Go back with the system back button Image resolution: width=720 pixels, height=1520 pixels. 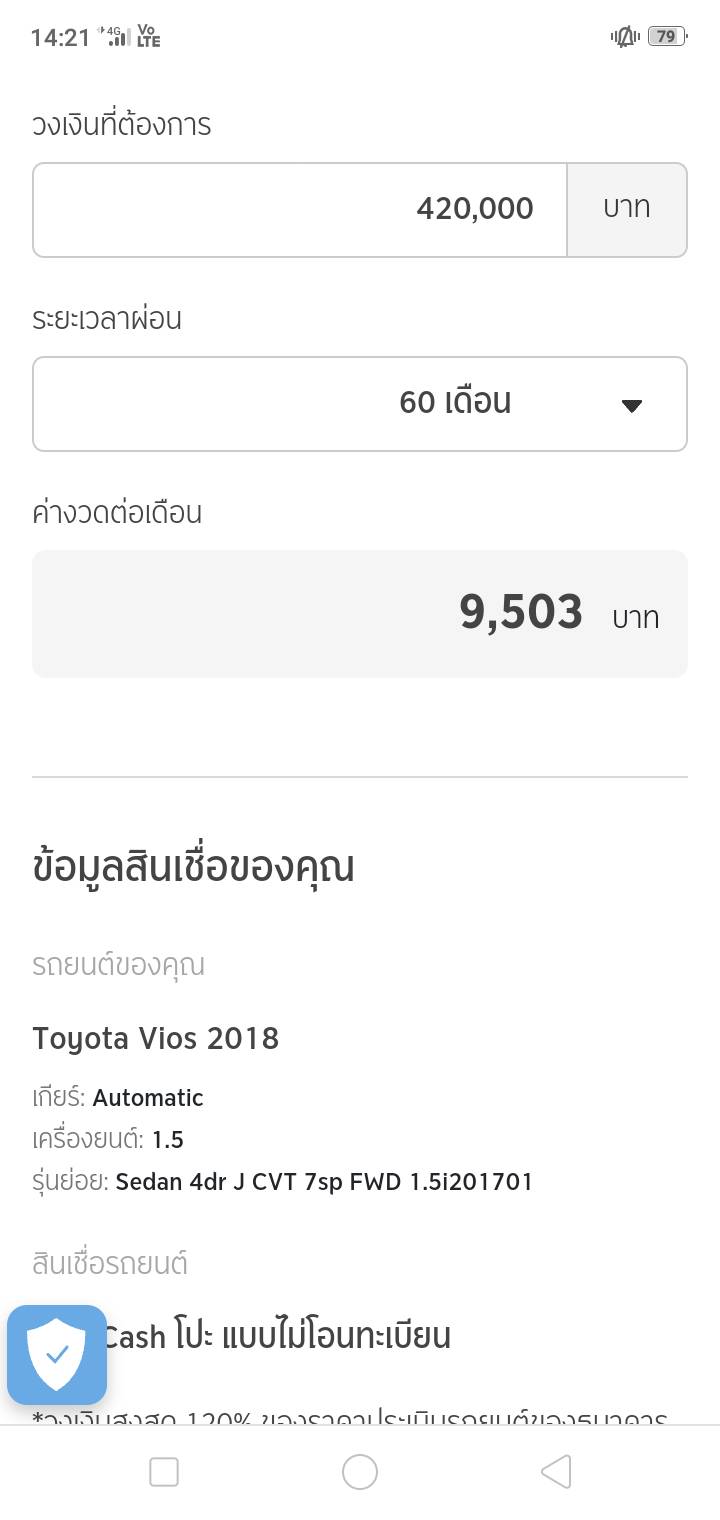(x=556, y=1472)
